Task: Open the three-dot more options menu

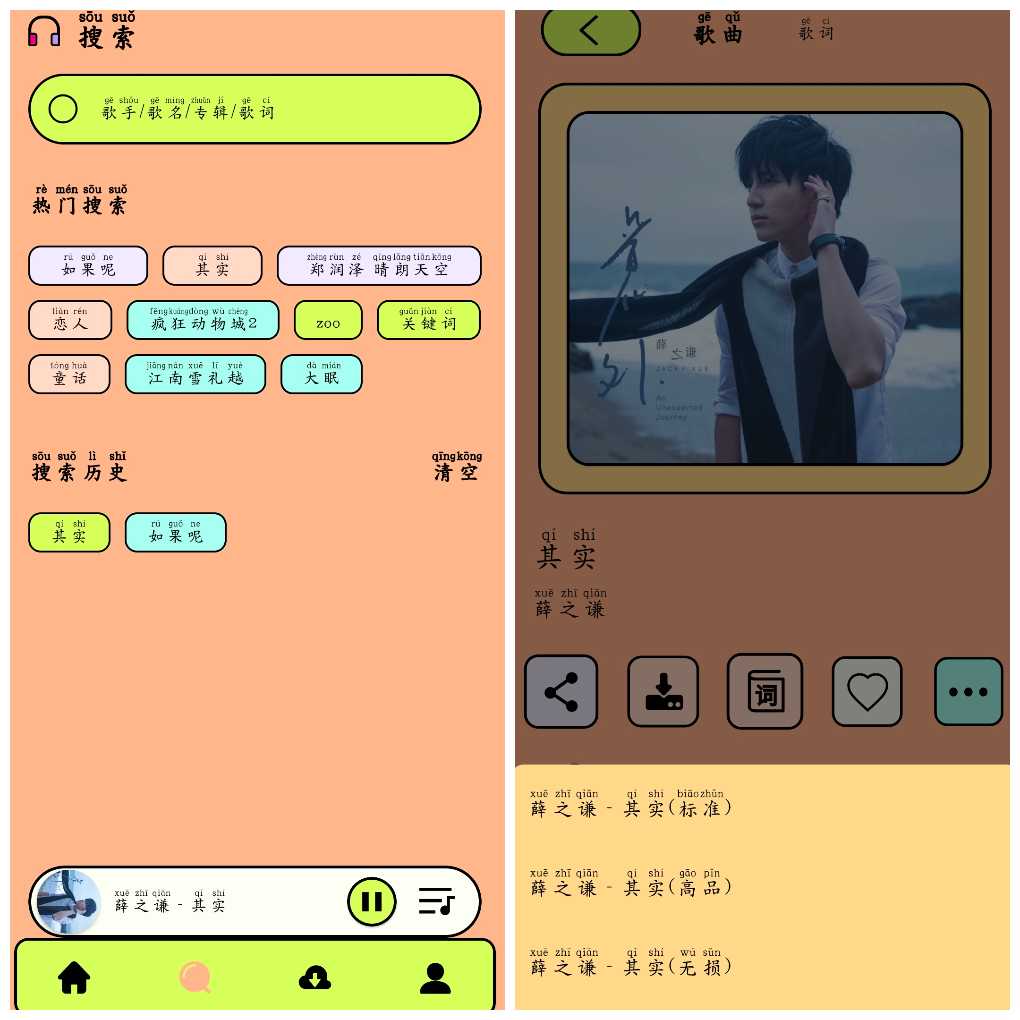Action: (968, 692)
